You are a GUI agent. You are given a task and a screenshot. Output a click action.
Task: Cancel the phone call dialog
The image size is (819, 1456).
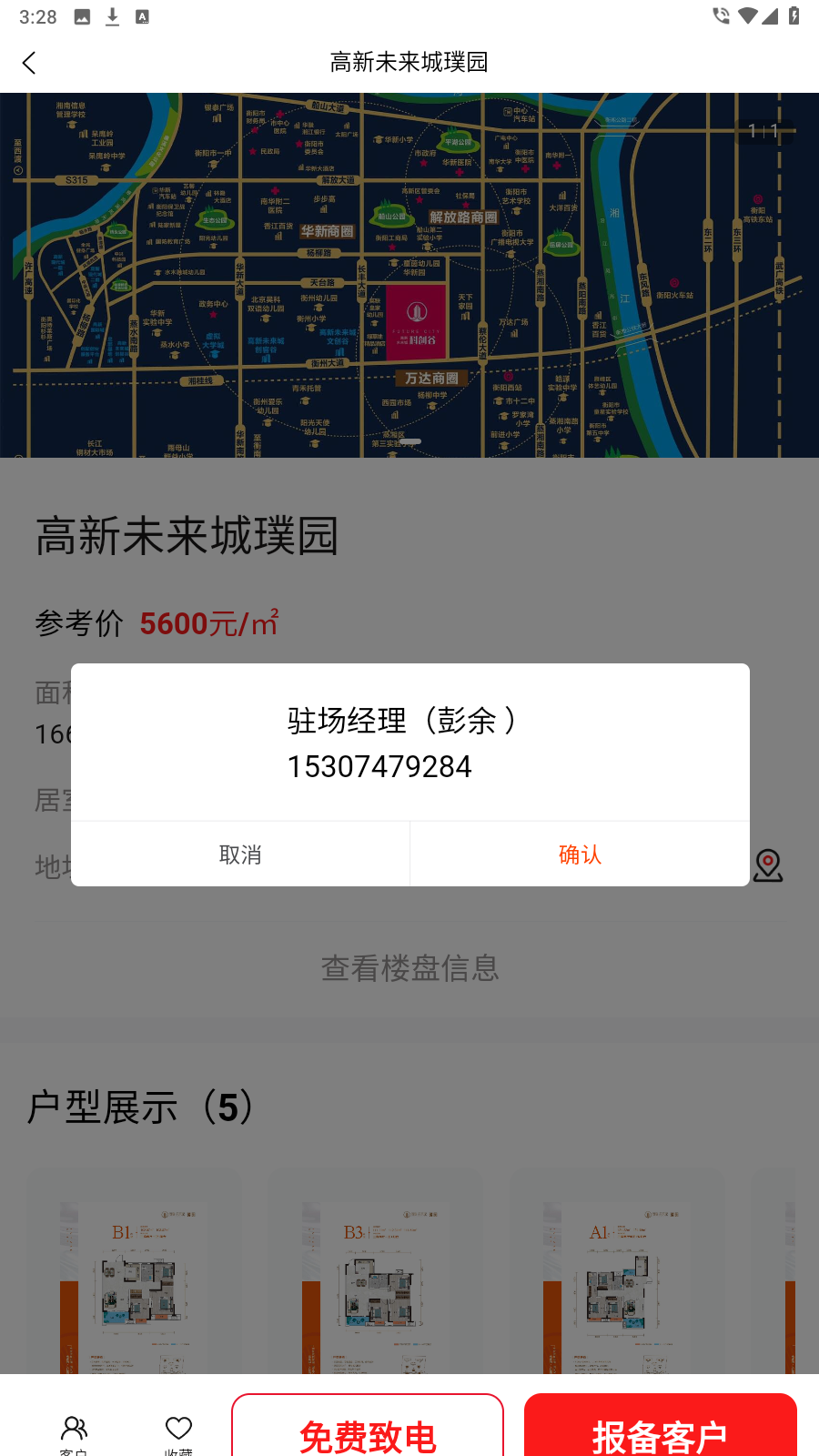pyautogui.click(x=240, y=854)
